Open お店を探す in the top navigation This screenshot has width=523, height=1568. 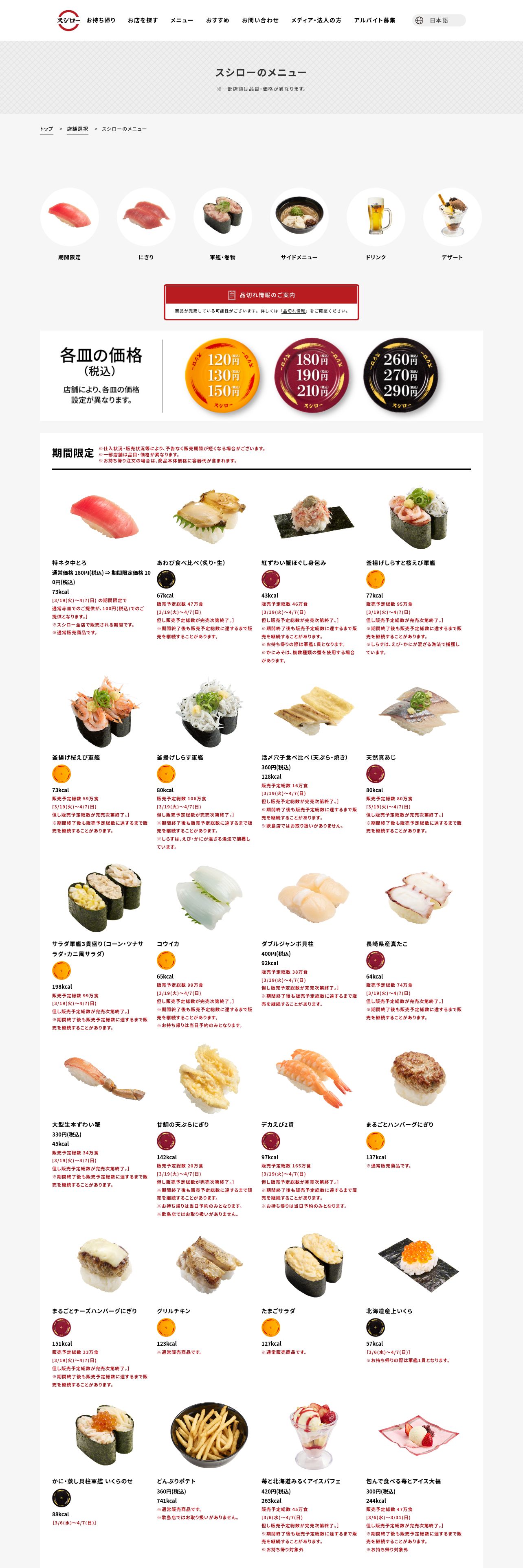[143, 21]
